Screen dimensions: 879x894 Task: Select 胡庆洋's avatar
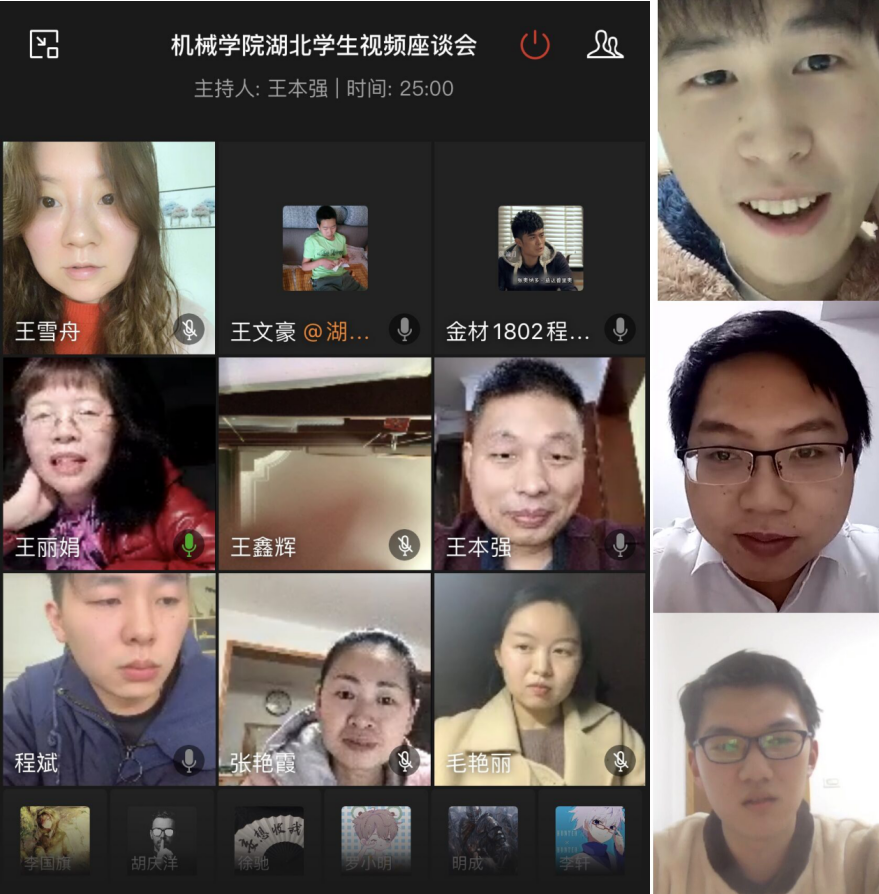point(162,838)
